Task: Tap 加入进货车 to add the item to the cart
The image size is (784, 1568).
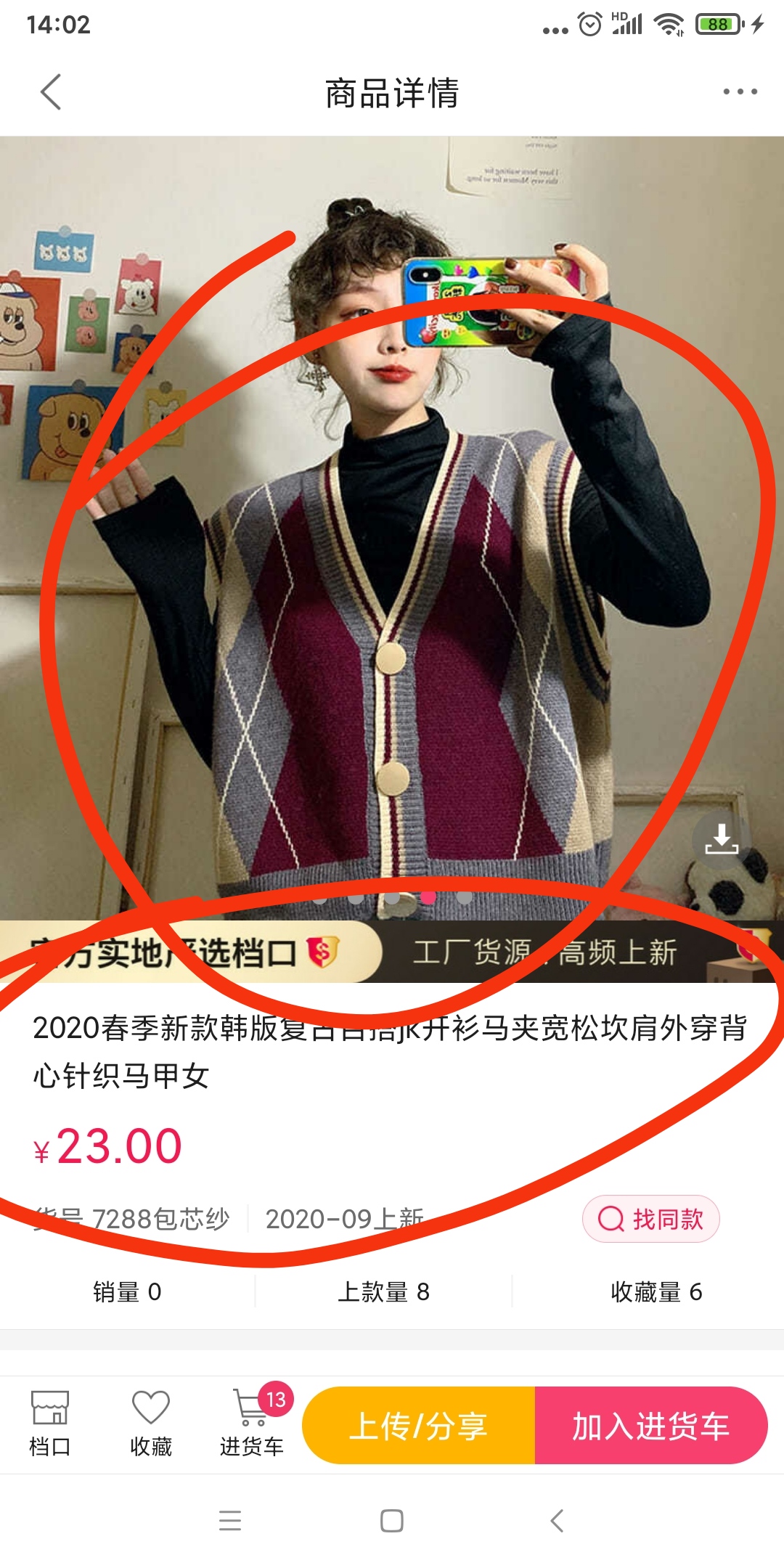Action: [x=651, y=1426]
